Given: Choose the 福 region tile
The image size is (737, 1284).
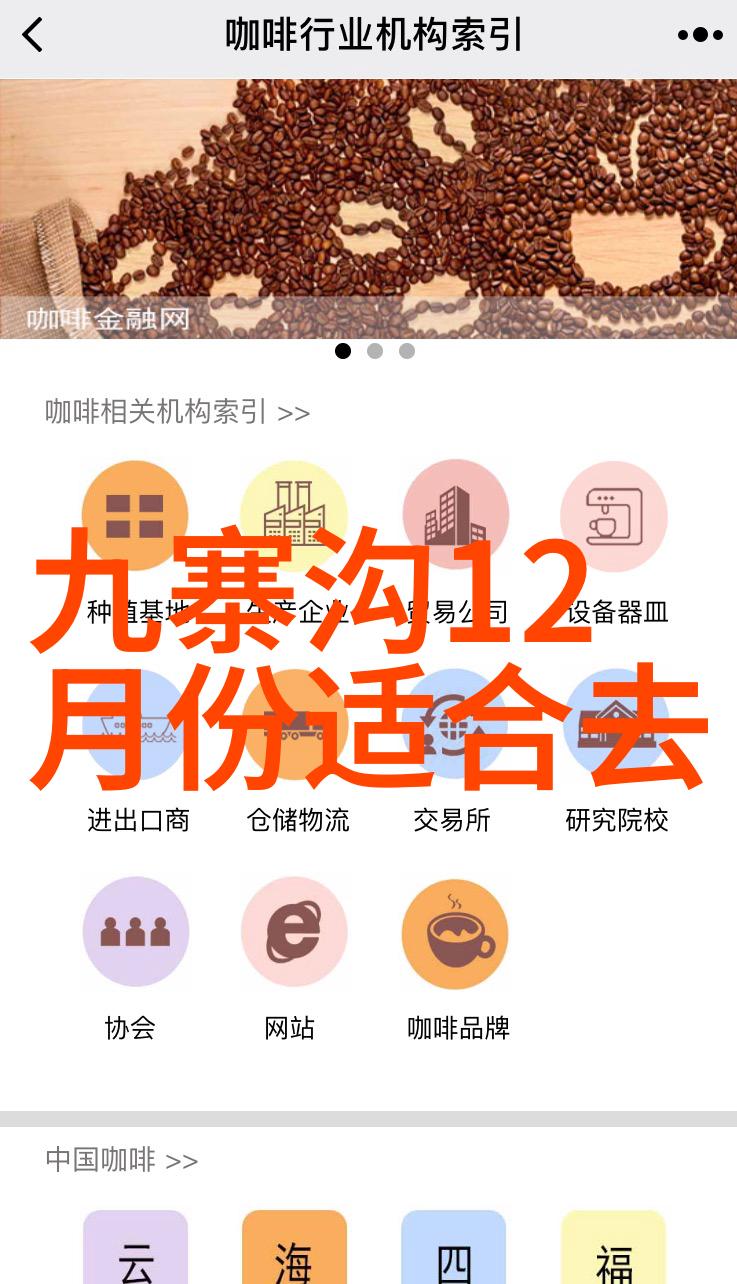Looking at the screenshot, I should [613, 1252].
